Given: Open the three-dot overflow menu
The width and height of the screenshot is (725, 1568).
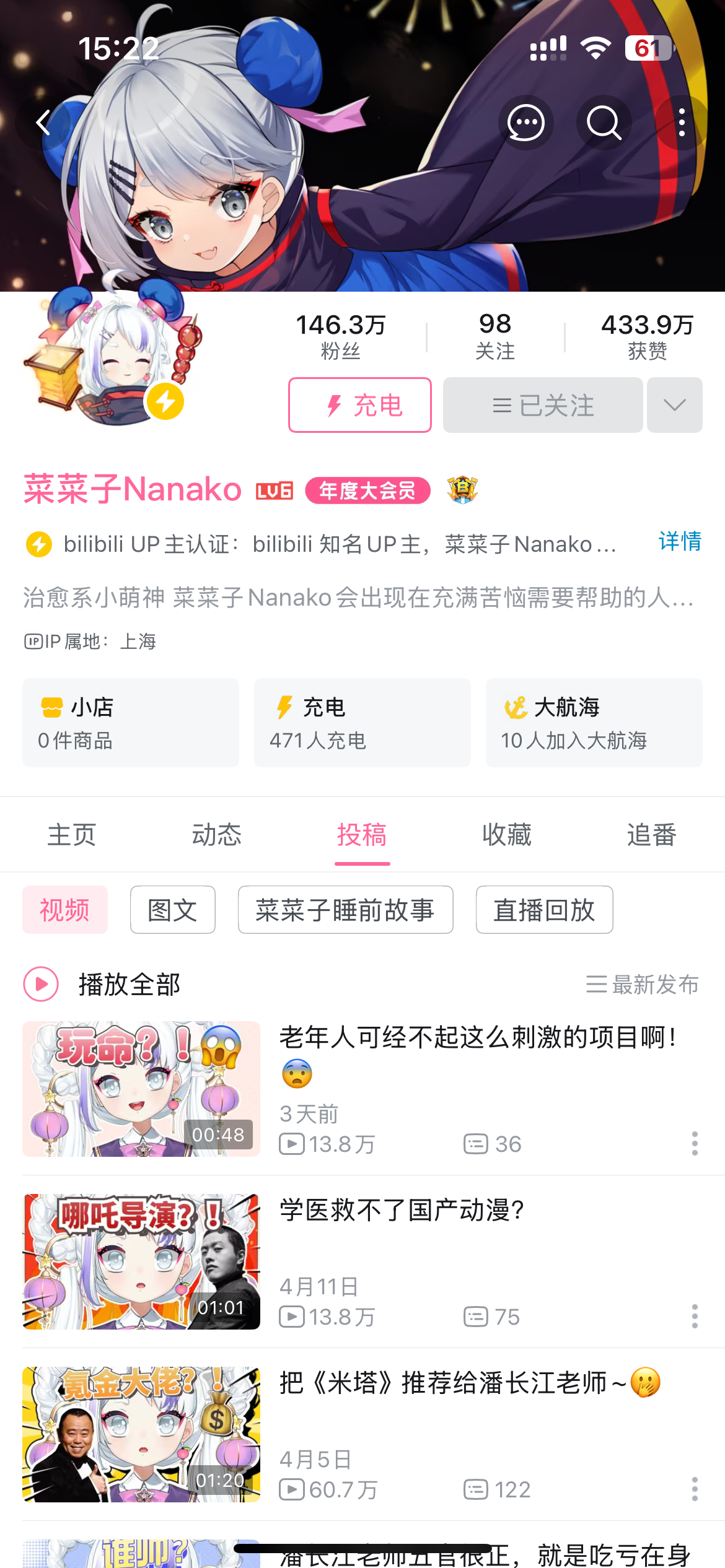Looking at the screenshot, I should click(682, 123).
